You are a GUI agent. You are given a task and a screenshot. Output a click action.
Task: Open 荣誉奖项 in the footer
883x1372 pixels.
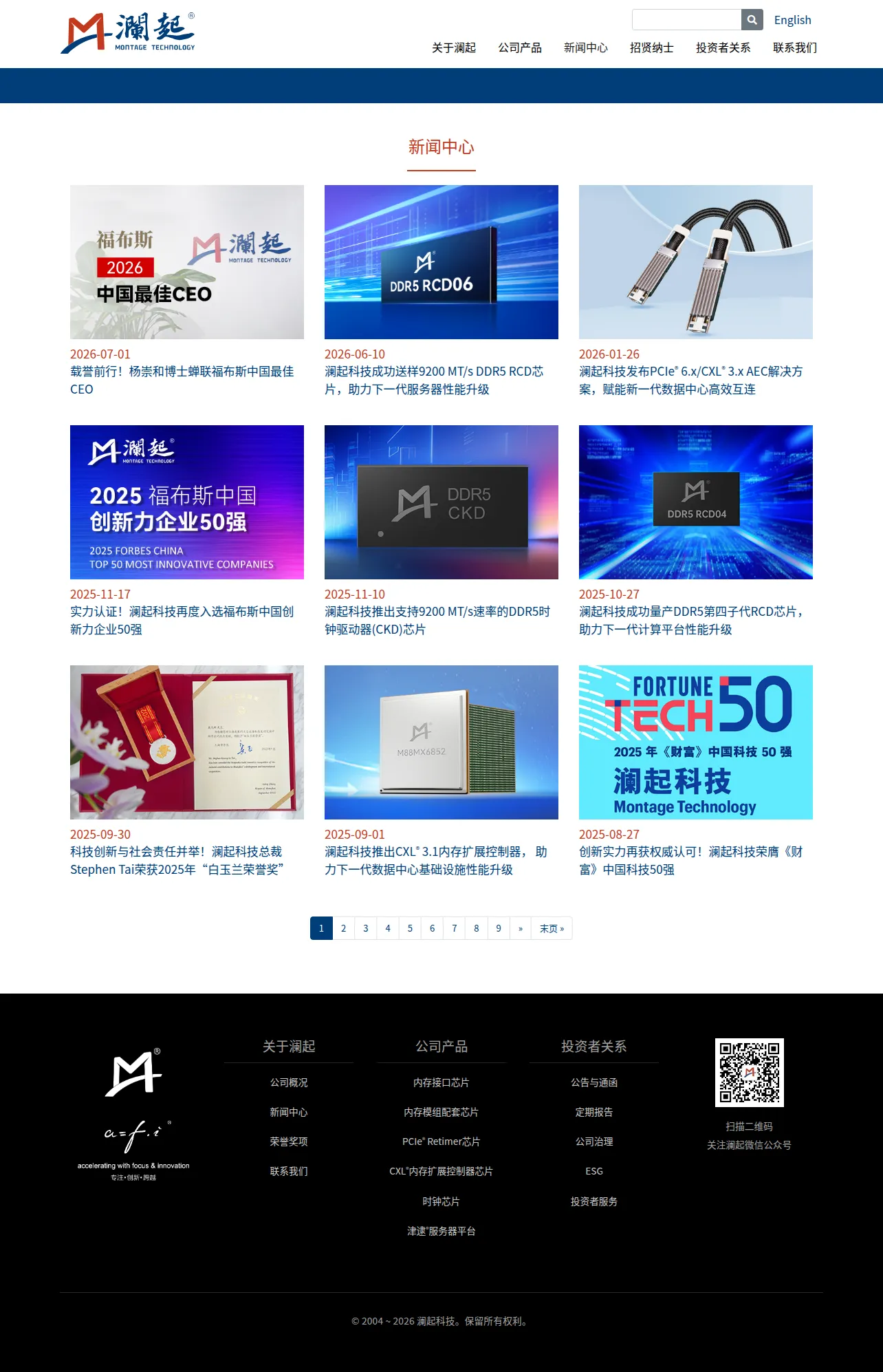(289, 1141)
